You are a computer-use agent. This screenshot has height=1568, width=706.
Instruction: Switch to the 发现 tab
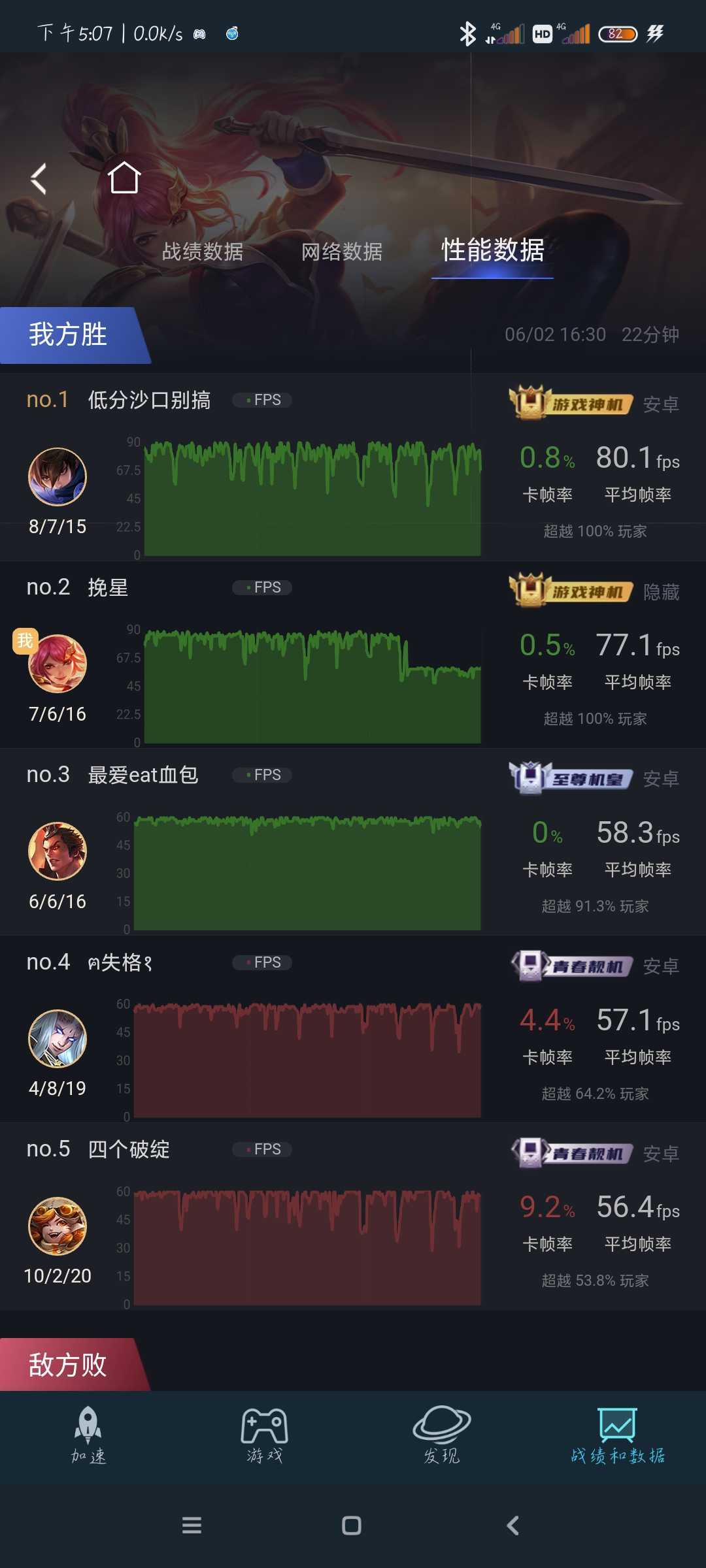tap(441, 1436)
